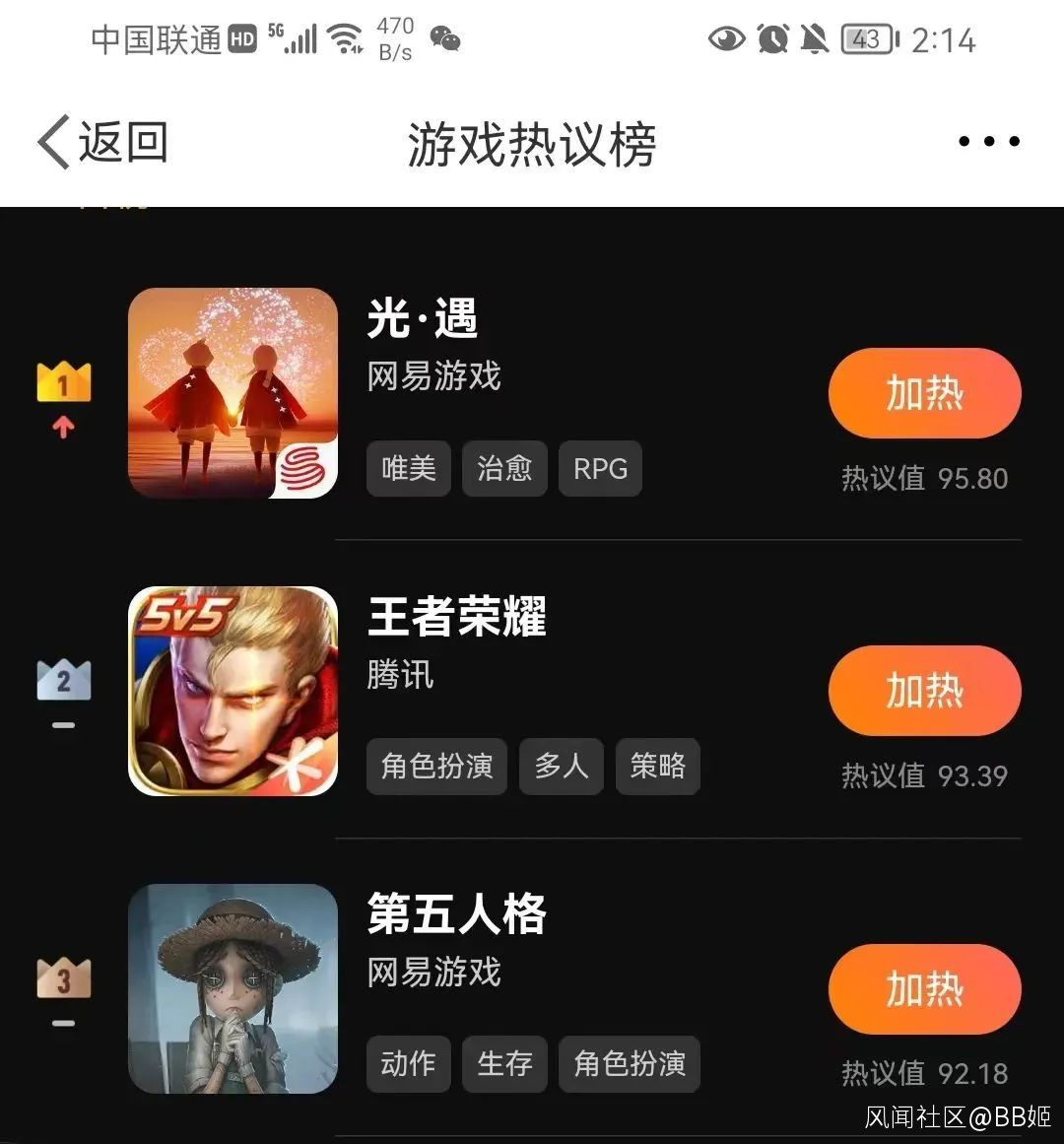
Task: Select the 动作 tag under 第五人格
Action: pos(408,1063)
